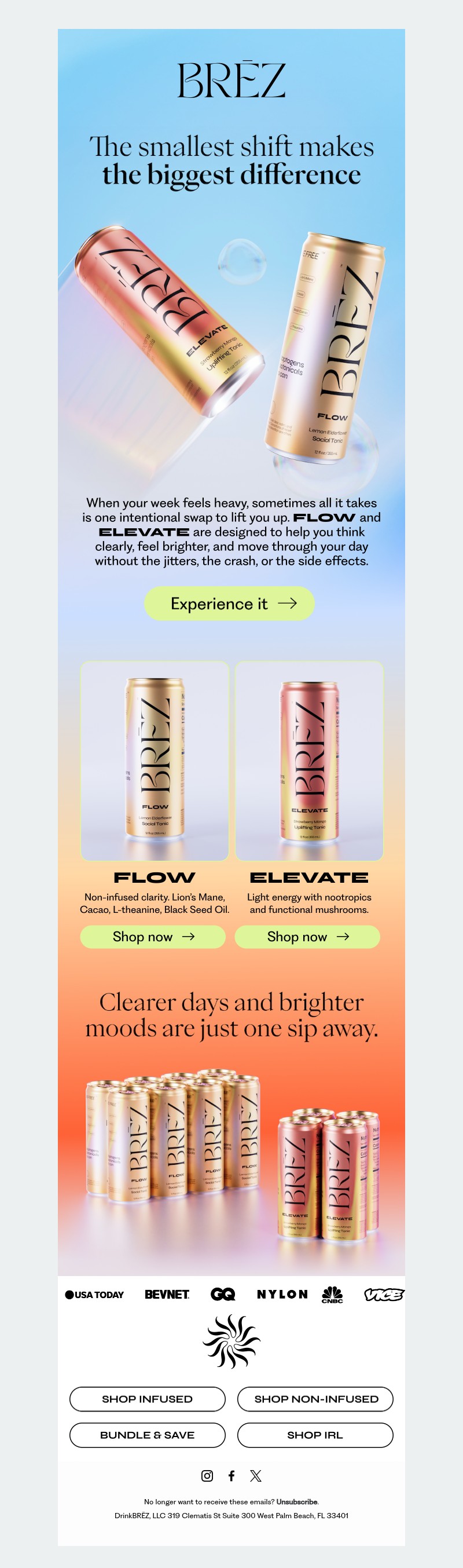Visit the Instagram page

[x=207, y=1475]
